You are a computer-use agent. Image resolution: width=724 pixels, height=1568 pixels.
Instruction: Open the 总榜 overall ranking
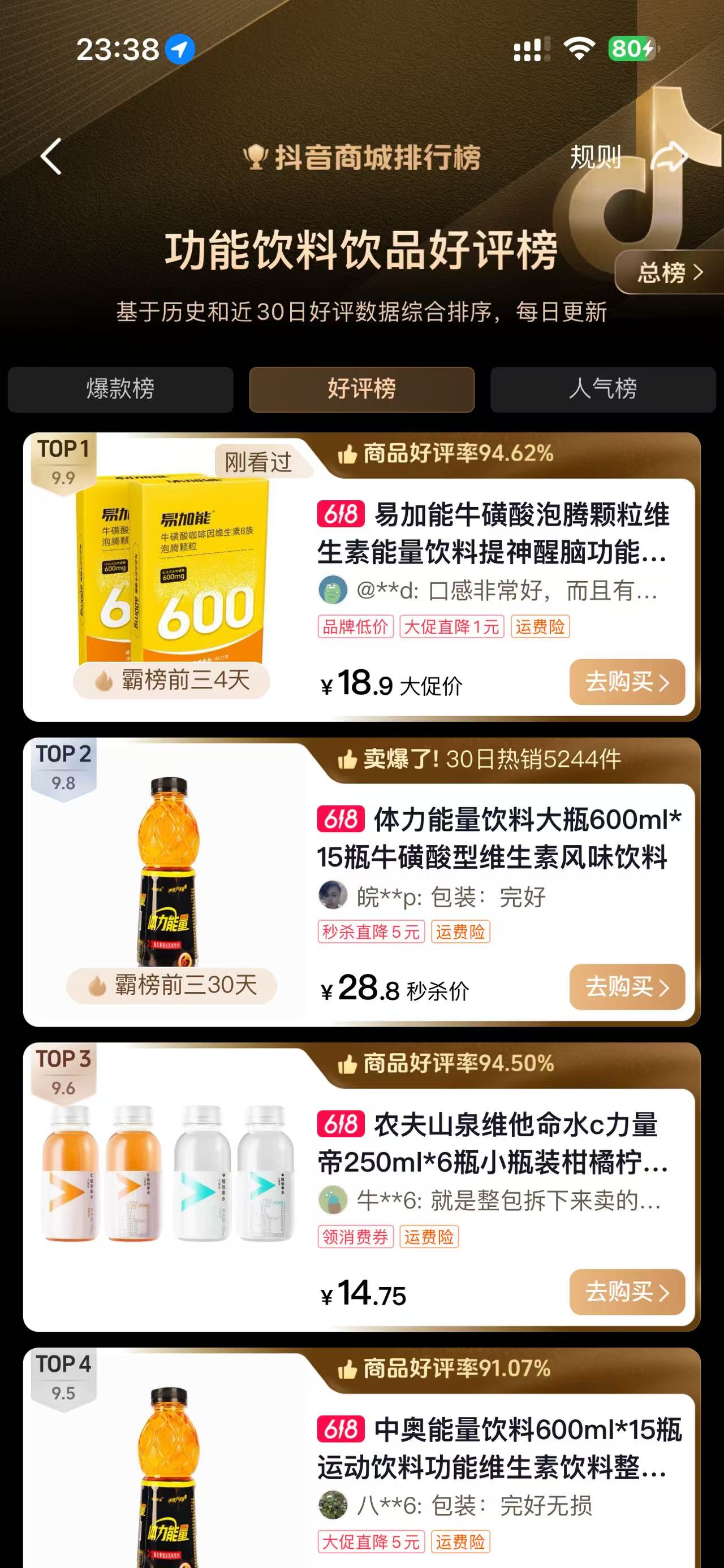tap(670, 272)
